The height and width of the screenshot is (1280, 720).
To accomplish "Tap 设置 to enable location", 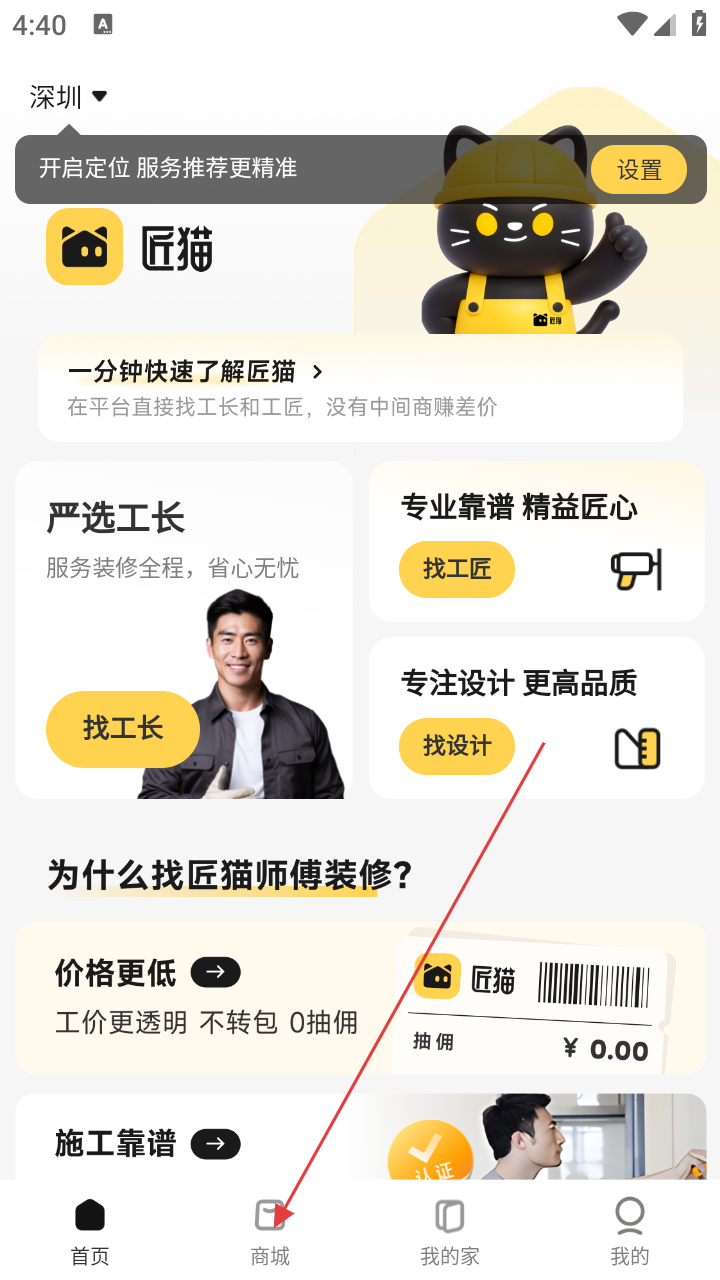I will tap(638, 170).
